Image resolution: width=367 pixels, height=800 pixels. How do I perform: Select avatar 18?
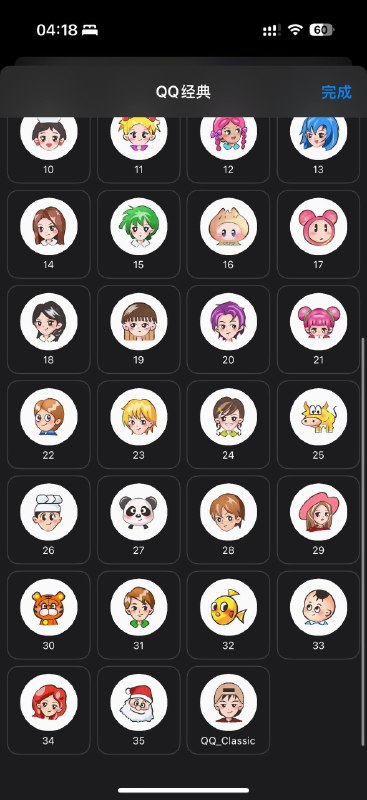tap(49, 329)
